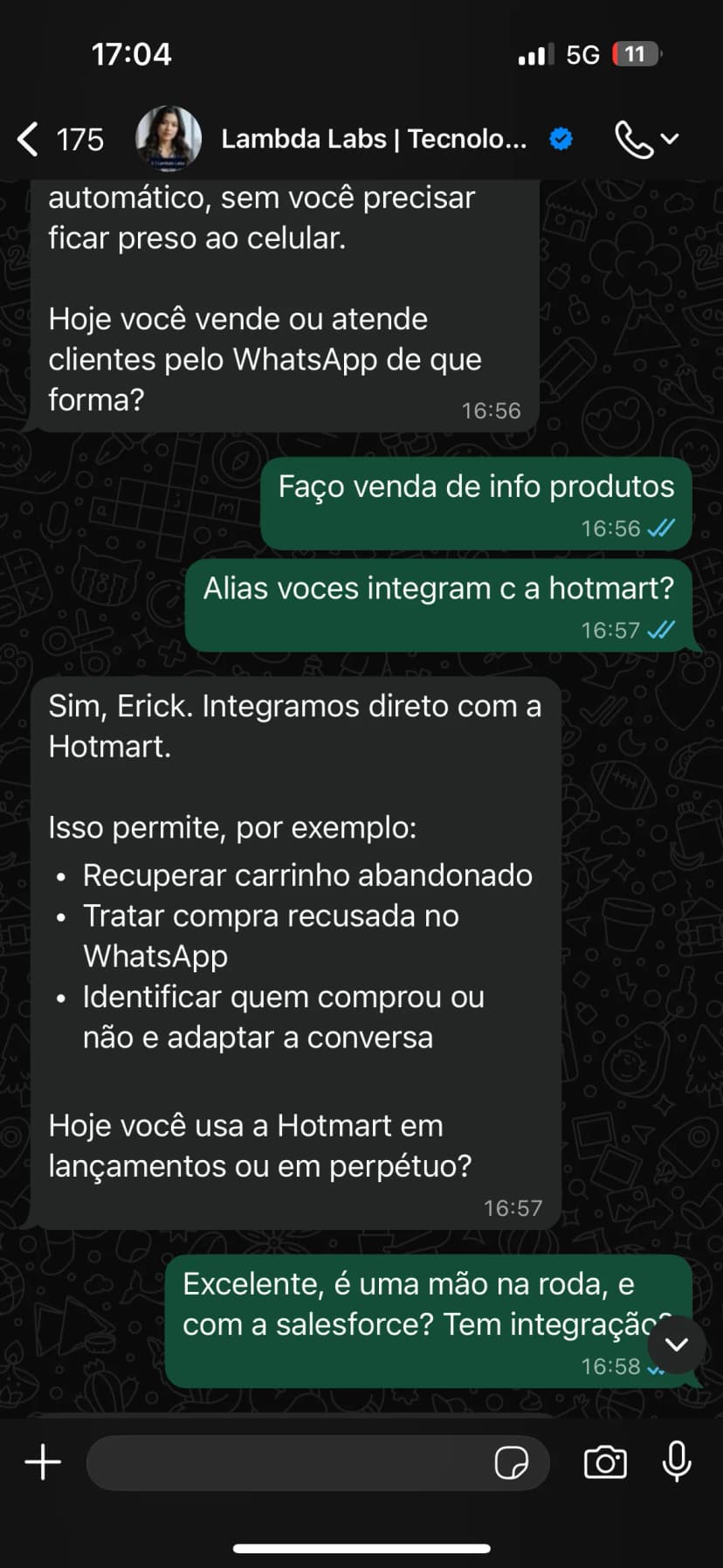The image size is (723, 1568).
Task: Open Lambda Labs profile picture
Action: [x=168, y=137]
